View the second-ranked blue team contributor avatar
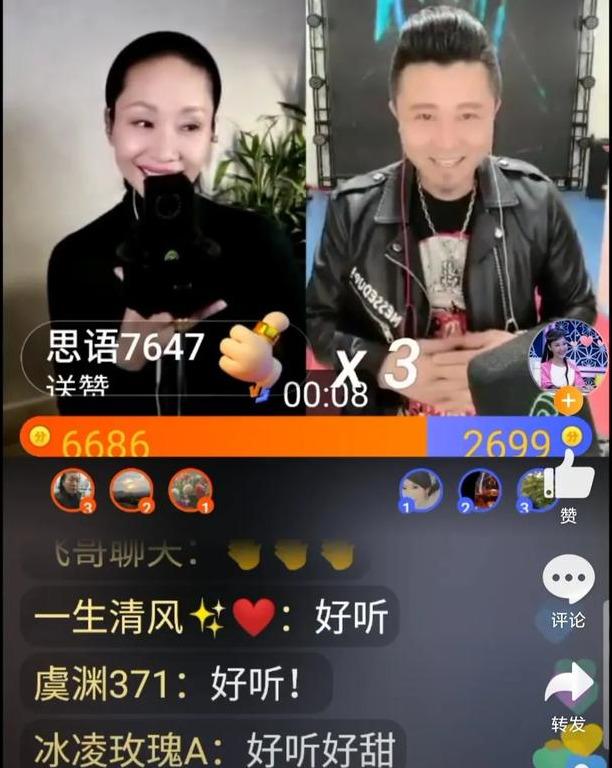 pyautogui.click(x=479, y=490)
